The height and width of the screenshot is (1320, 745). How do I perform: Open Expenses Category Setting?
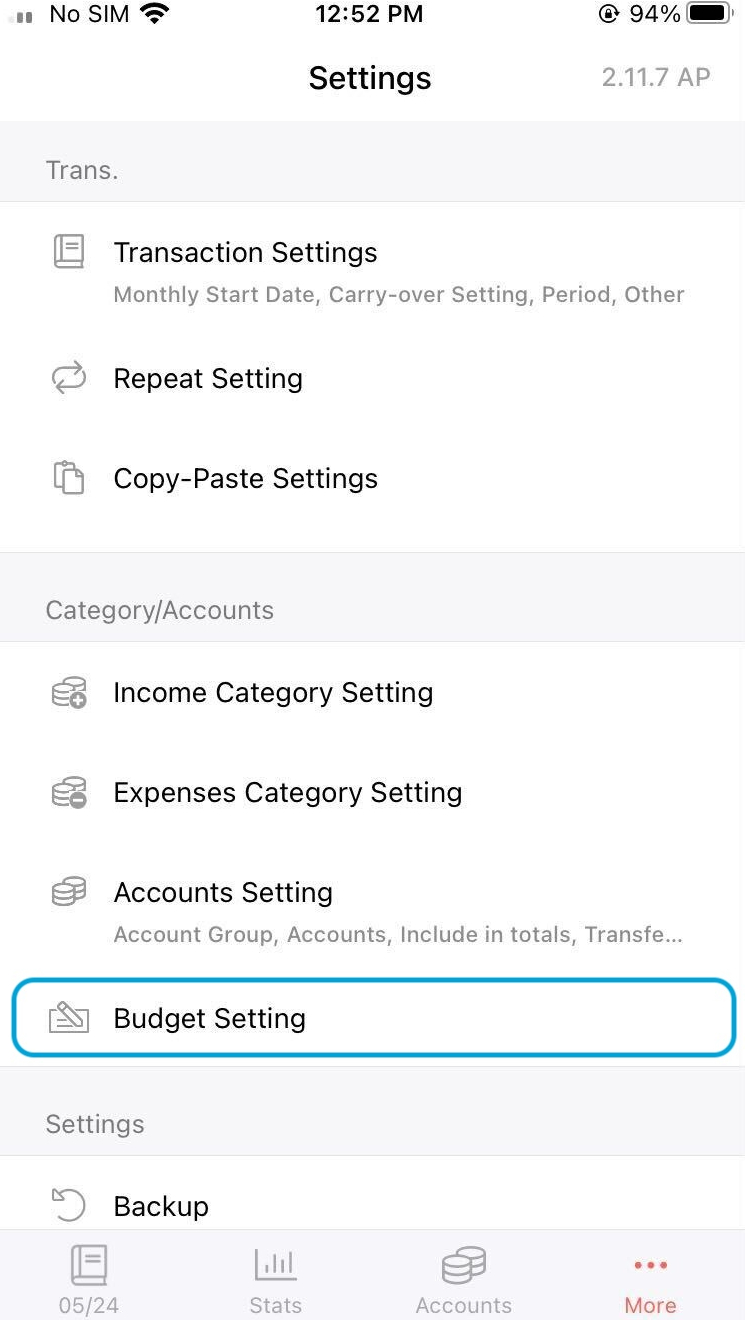[x=372, y=793]
